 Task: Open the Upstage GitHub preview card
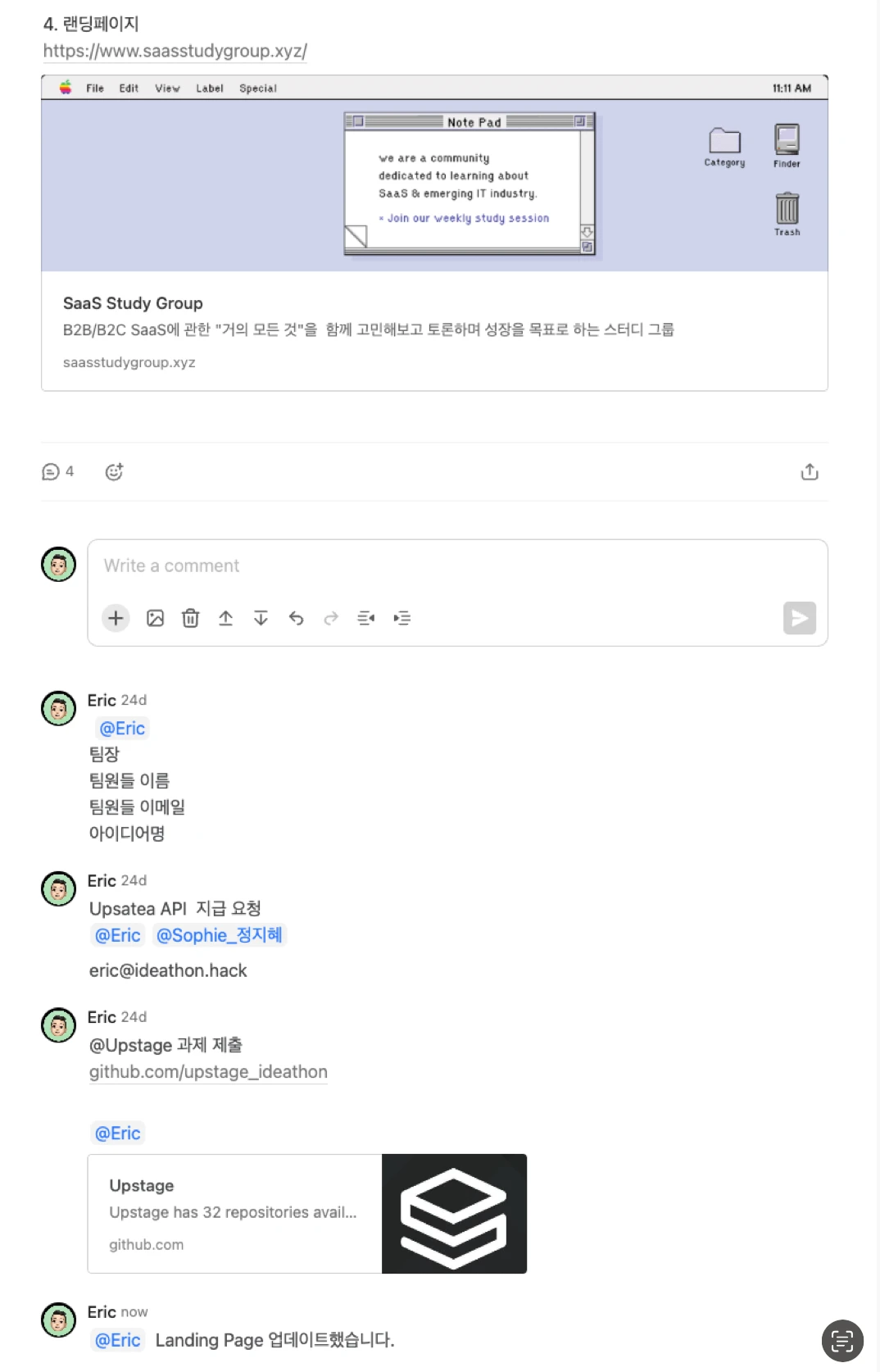pyautogui.click(x=306, y=1213)
